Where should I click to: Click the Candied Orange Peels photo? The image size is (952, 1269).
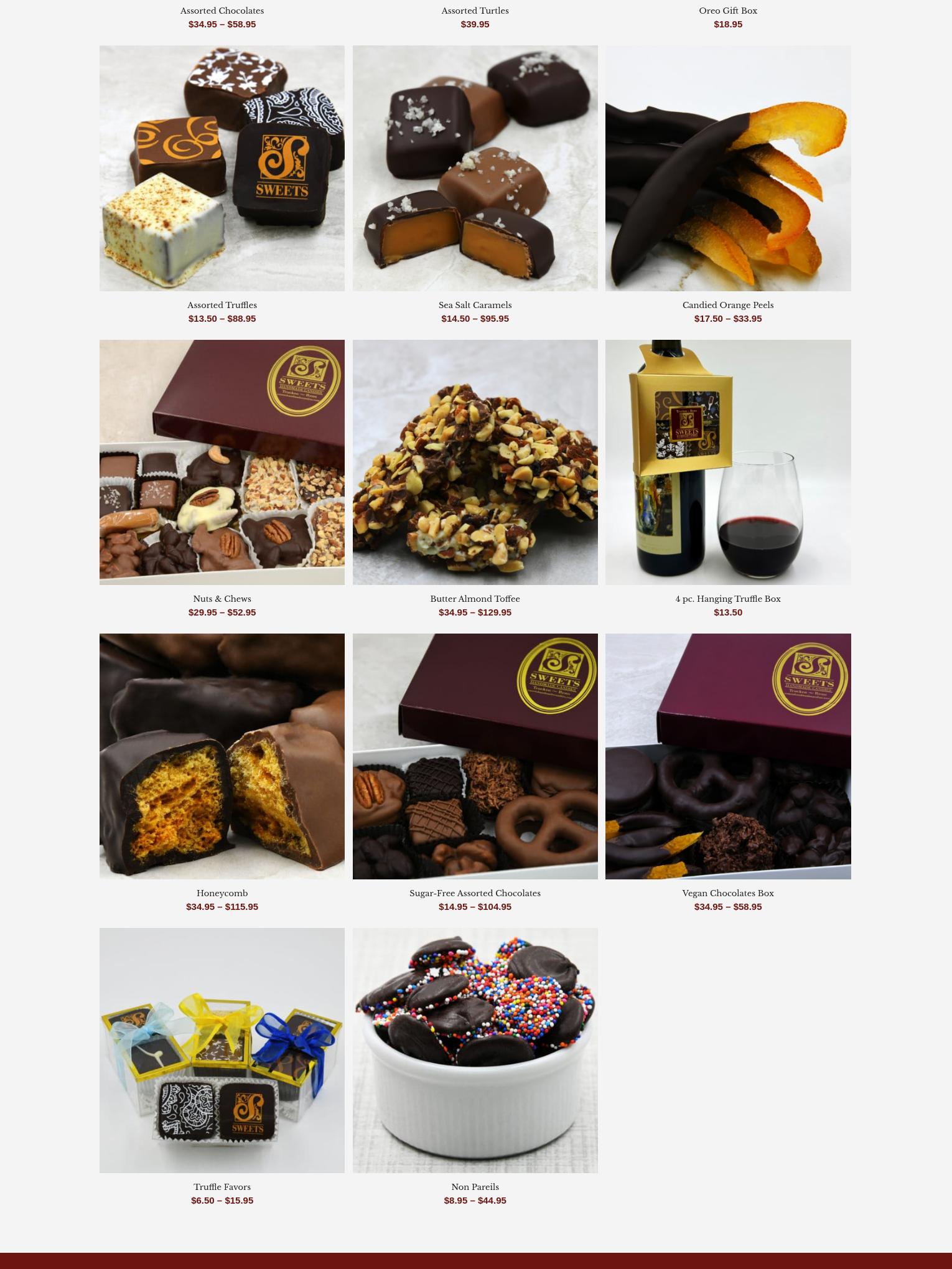[727, 168]
